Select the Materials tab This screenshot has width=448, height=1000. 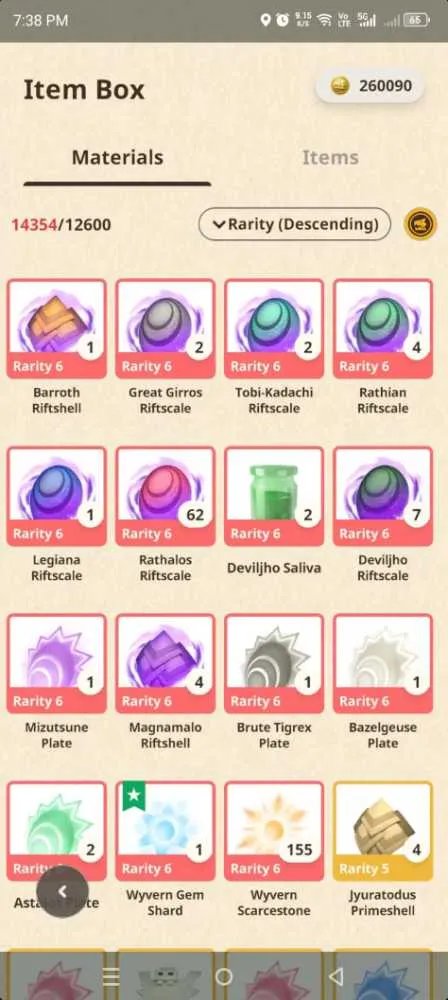(x=117, y=158)
